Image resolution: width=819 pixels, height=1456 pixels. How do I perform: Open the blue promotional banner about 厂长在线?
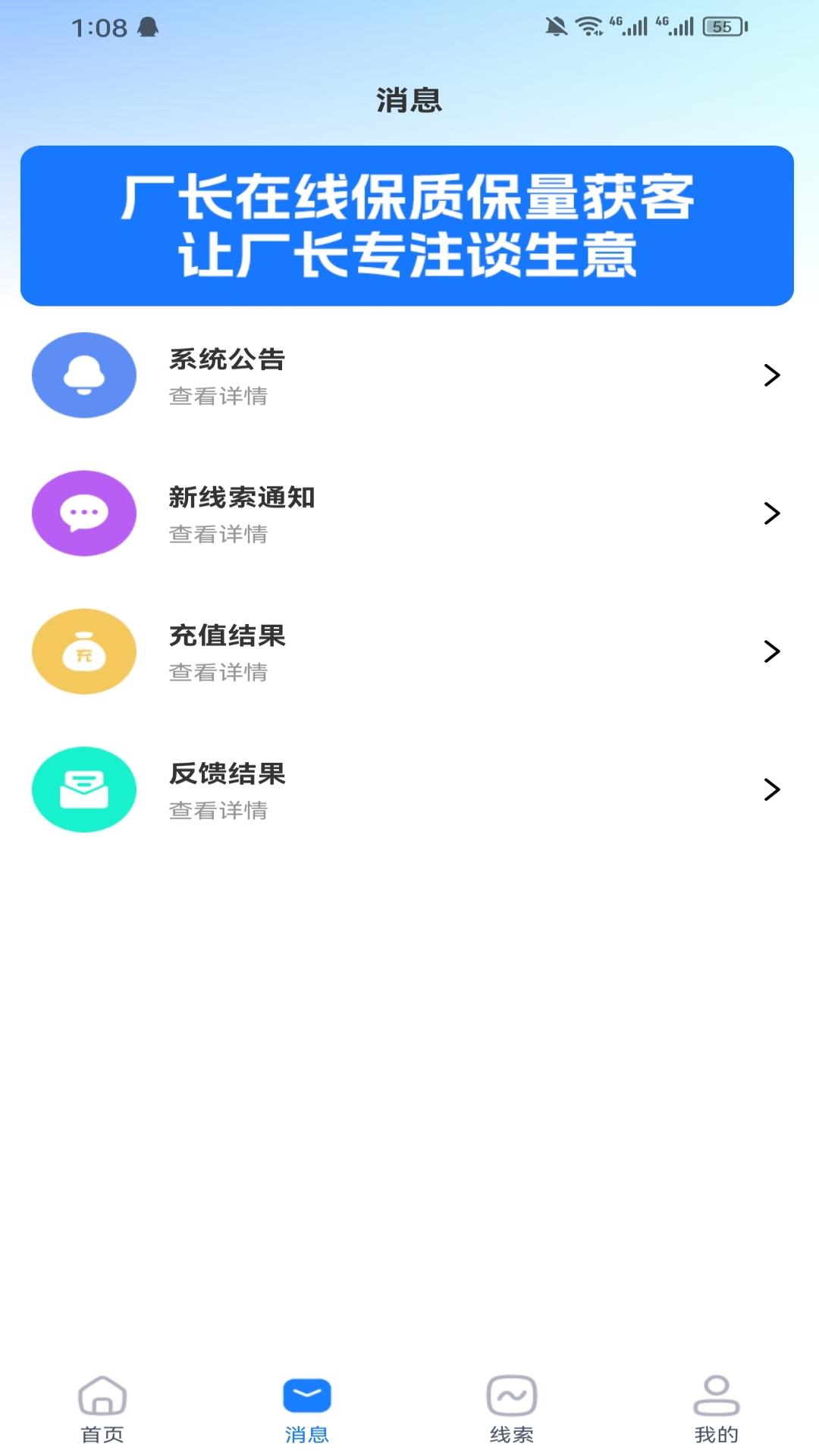[409, 224]
